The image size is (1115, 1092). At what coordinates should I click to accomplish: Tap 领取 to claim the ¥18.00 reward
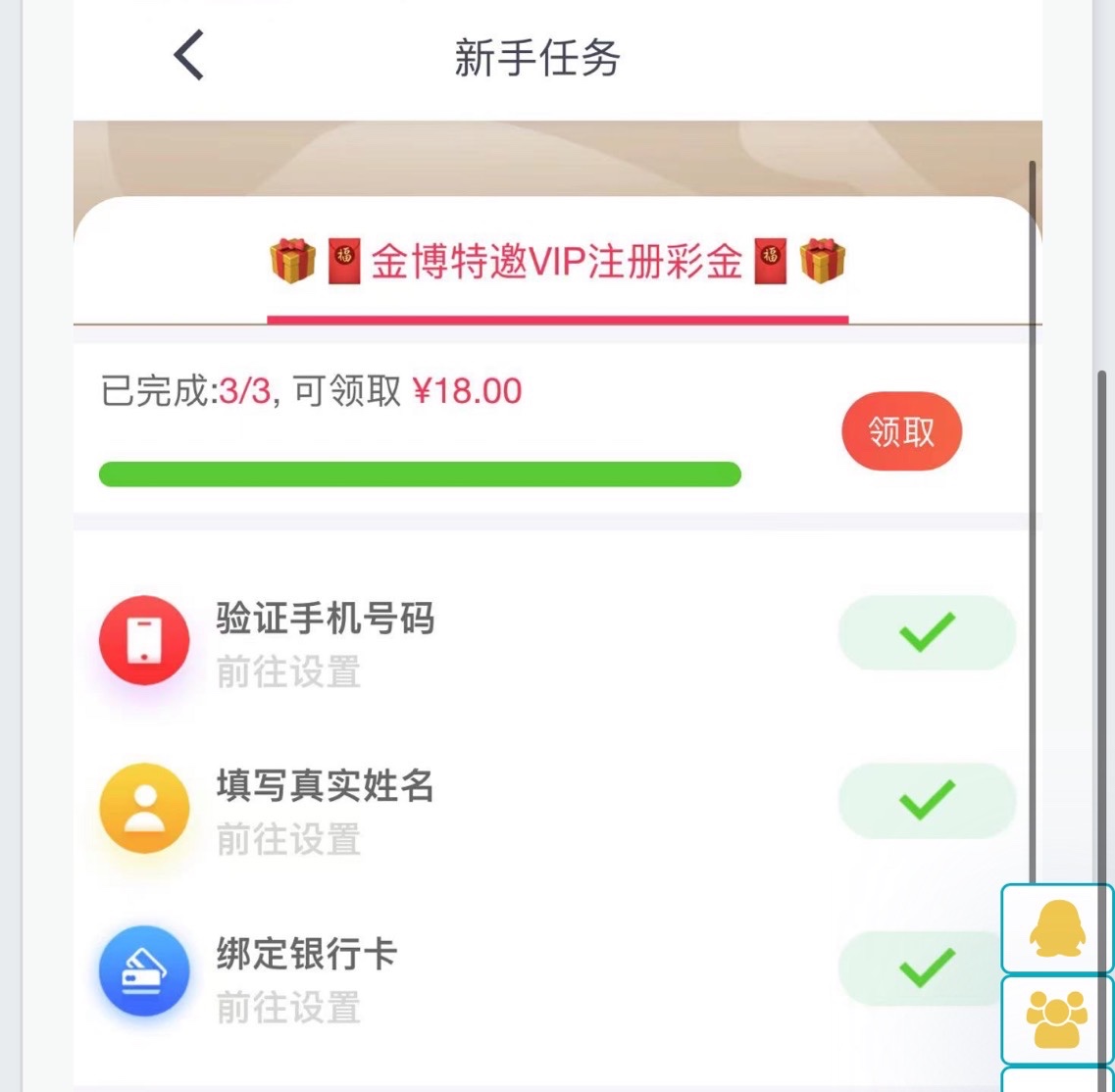tap(901, 431)
